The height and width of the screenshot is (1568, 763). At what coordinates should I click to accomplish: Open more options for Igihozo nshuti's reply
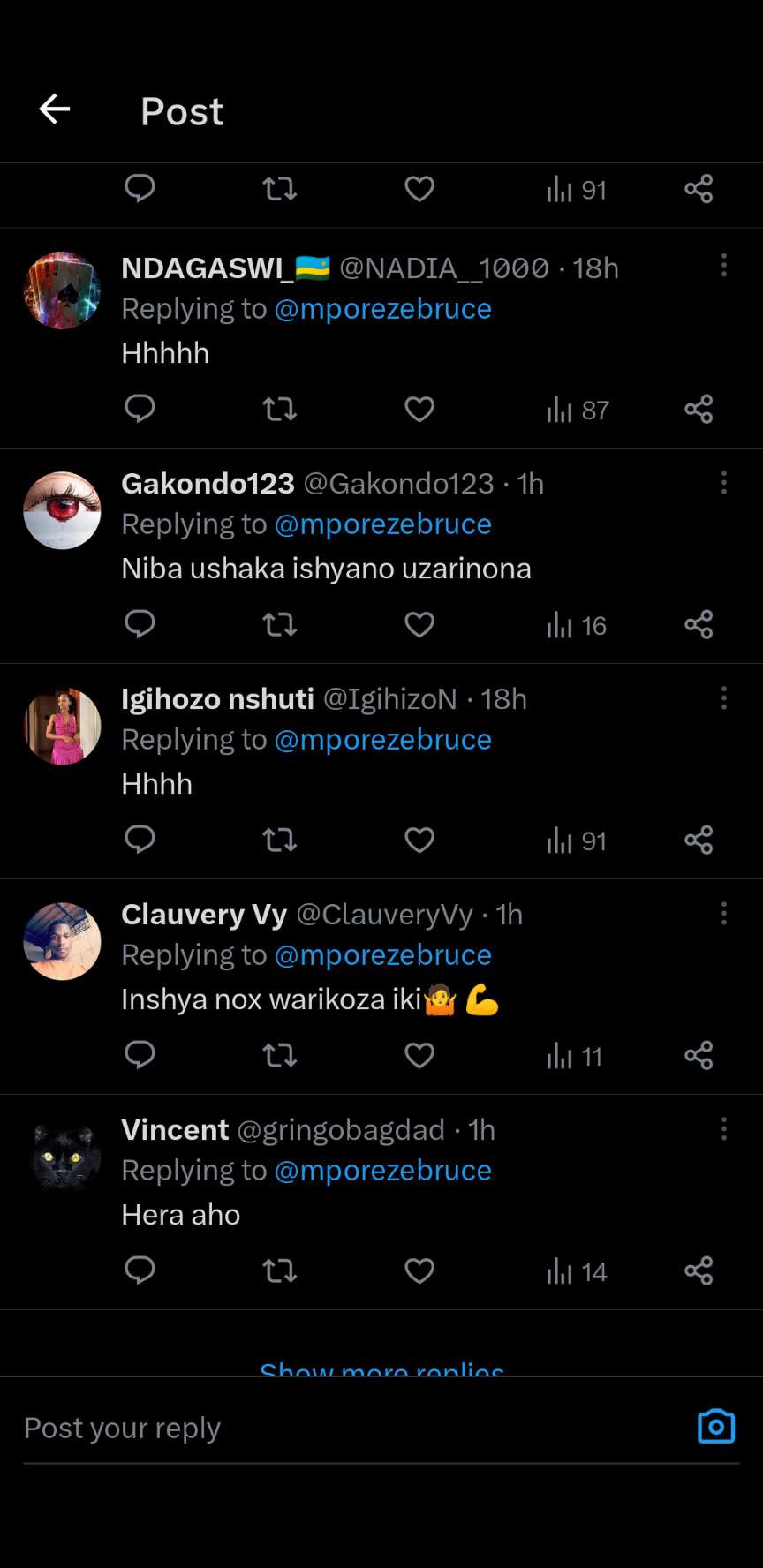pyautogui.click(x=724, y=698)
